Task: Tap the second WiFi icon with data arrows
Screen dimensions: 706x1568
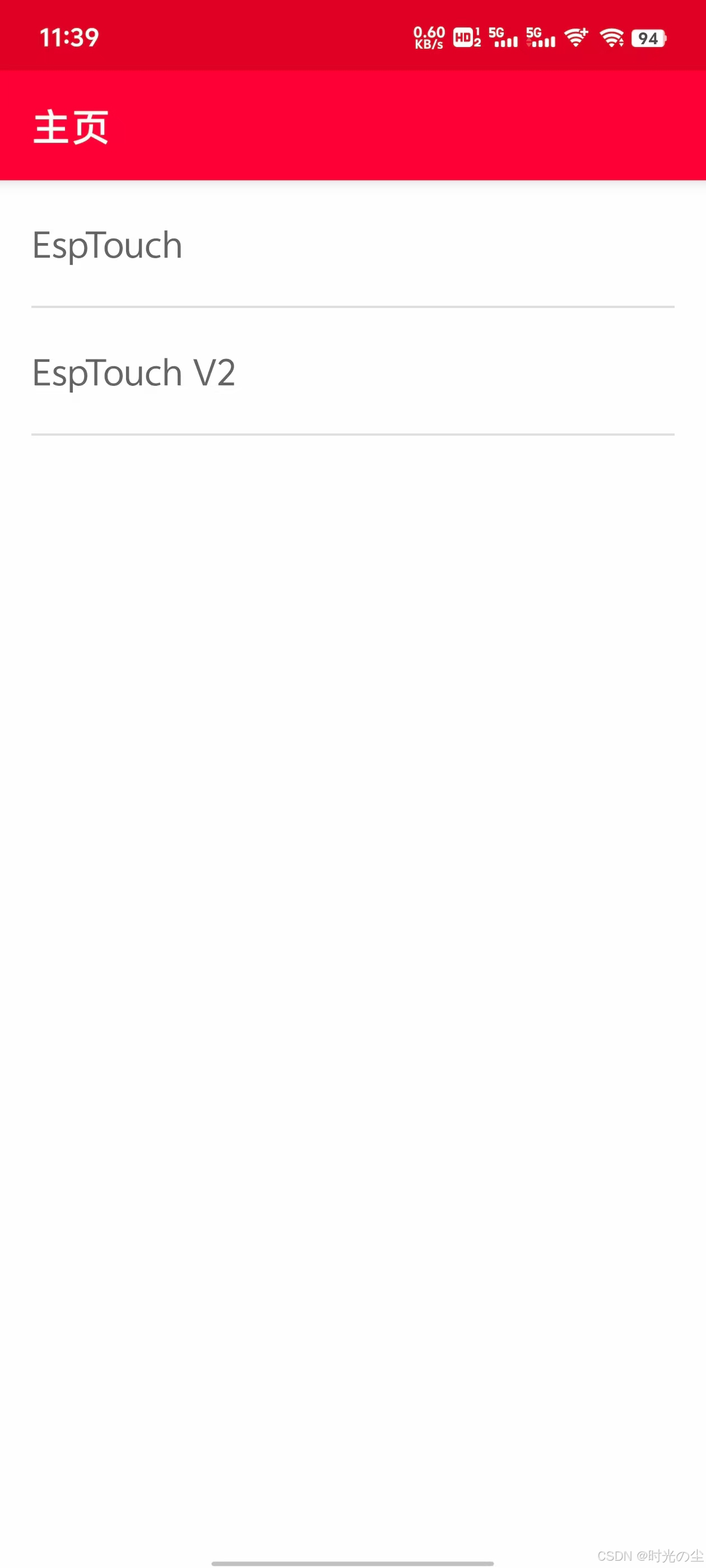Action: click(612, 37)
